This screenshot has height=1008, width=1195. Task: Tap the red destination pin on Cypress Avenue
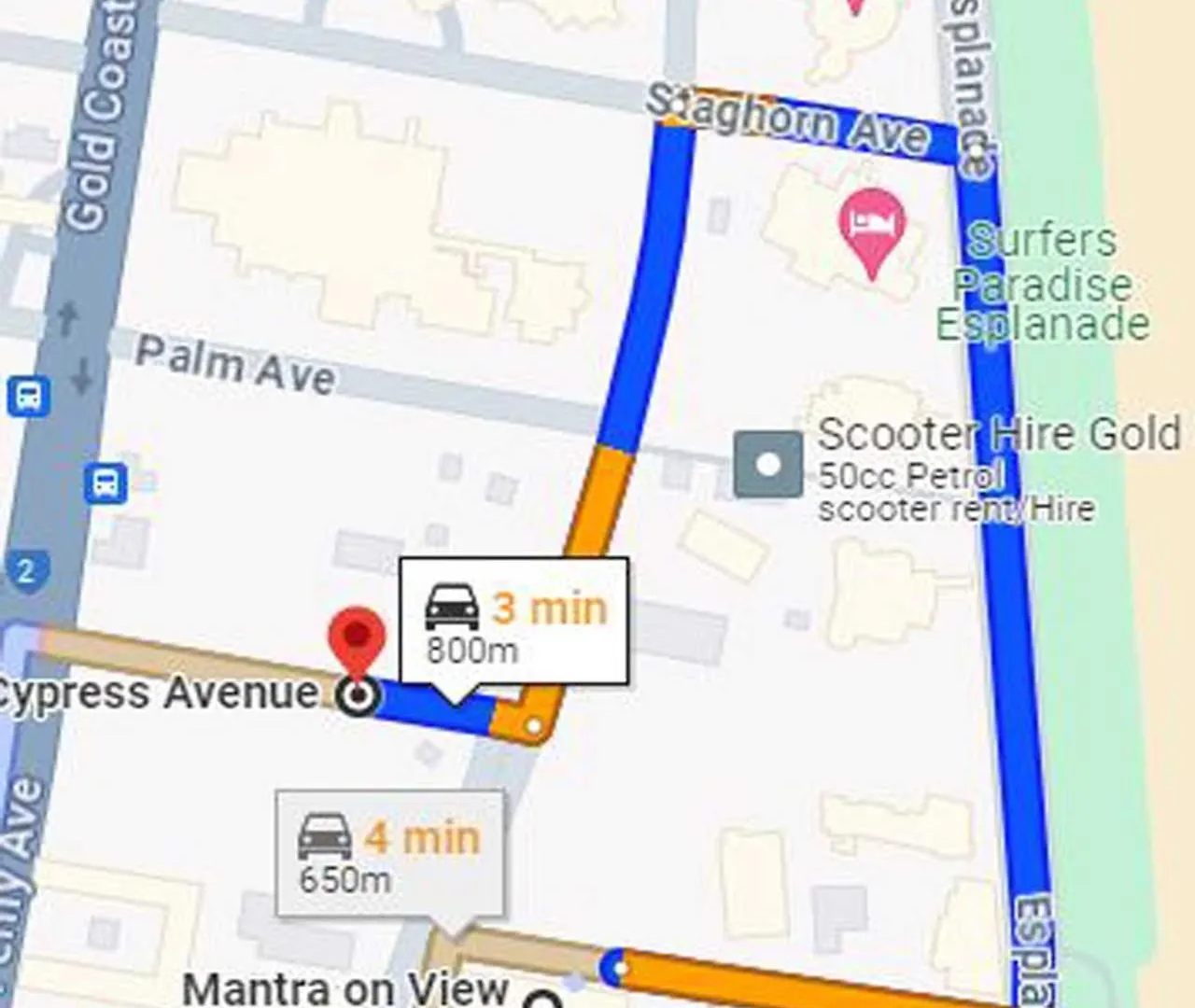coord(357,640)
